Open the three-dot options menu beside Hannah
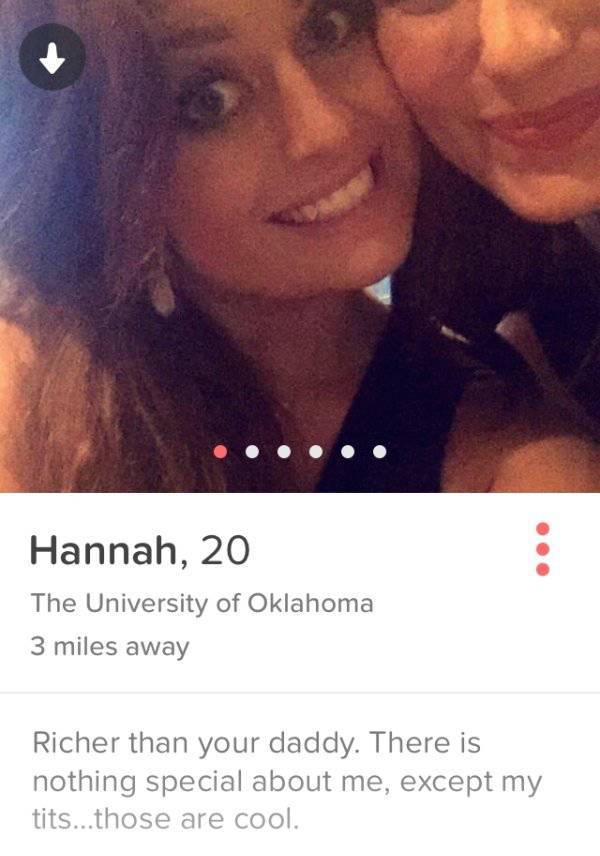600x856 pixels. [543, 549]
